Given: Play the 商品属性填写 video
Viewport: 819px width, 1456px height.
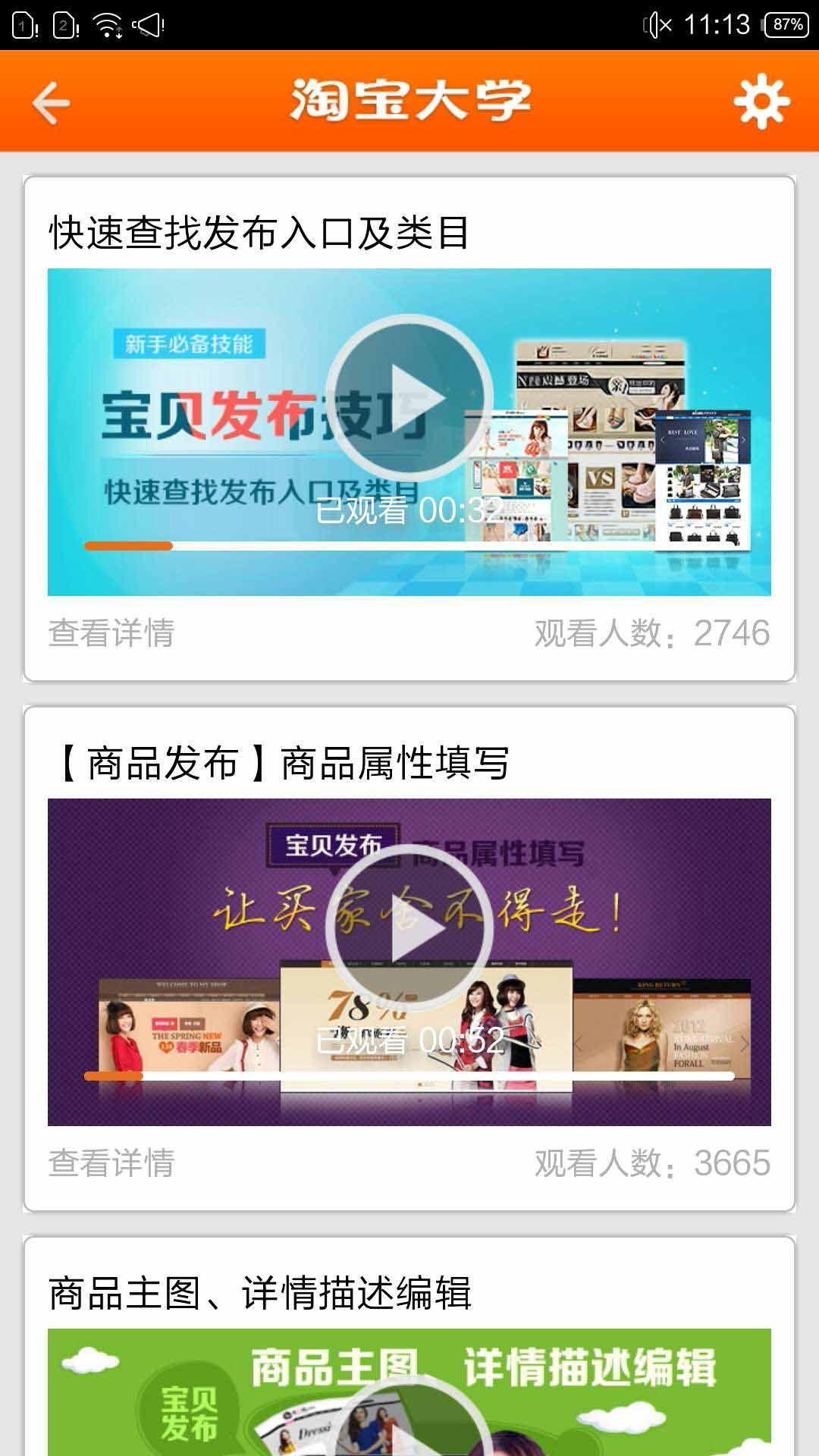Looking at the screenshot, I should [x=409, y=927].
